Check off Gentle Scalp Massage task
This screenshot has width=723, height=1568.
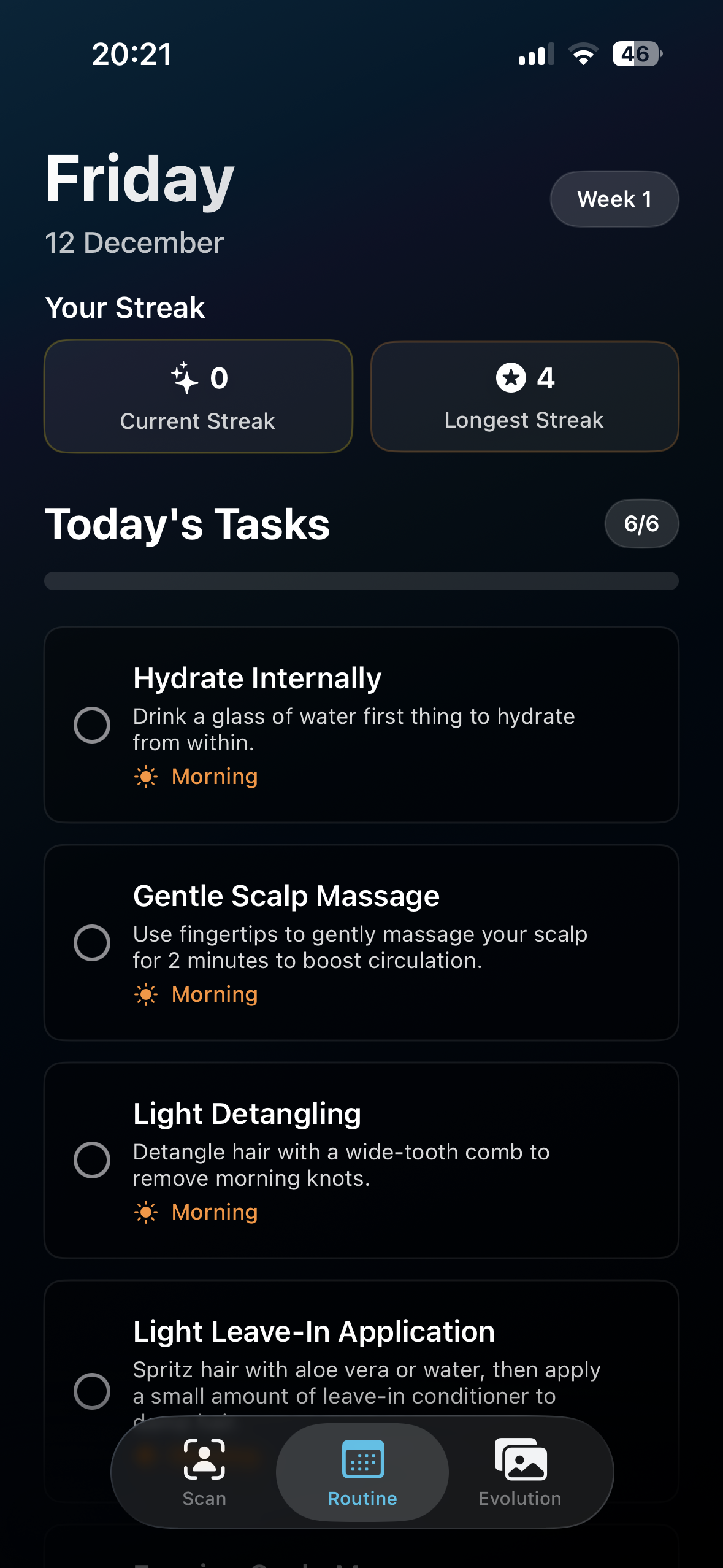[92, 943]
